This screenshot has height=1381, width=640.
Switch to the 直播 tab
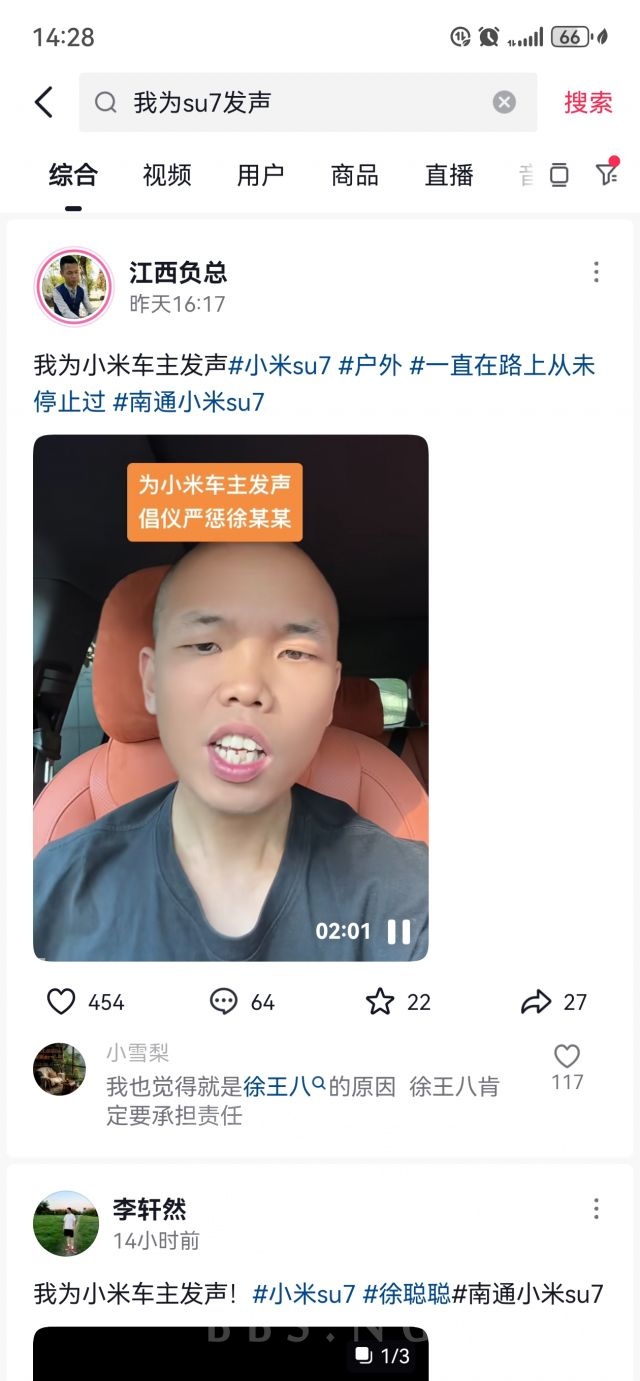449,176
